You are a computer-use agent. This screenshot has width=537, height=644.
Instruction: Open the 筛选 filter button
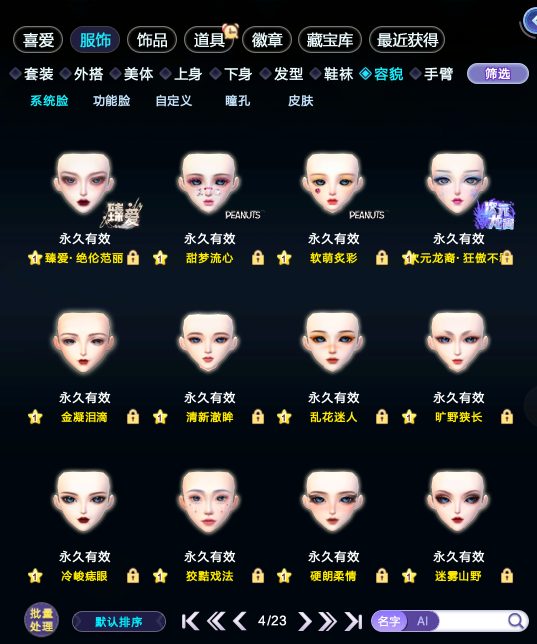498,74
